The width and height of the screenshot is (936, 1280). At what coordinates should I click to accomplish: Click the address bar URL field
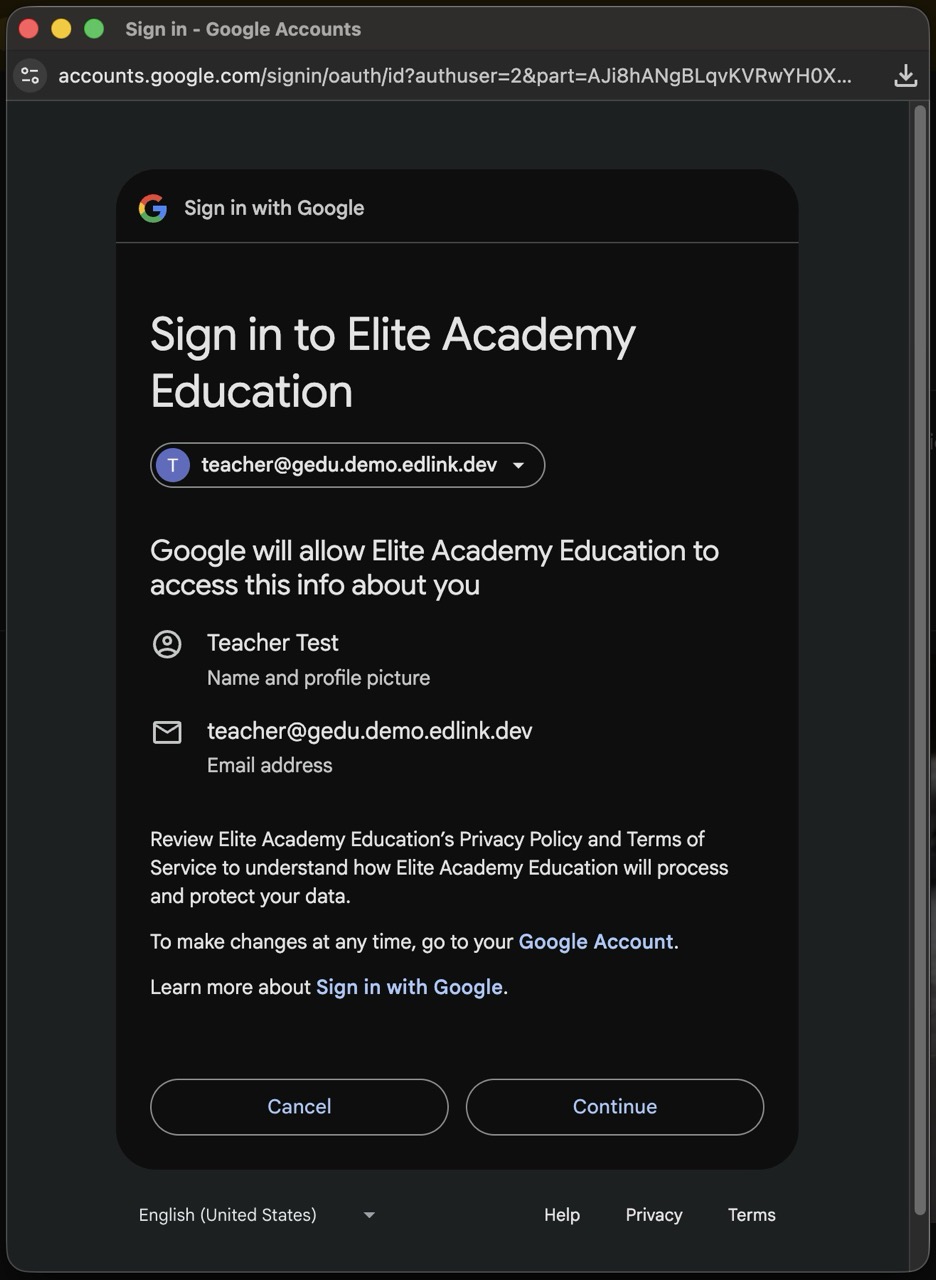coord(450,75)
